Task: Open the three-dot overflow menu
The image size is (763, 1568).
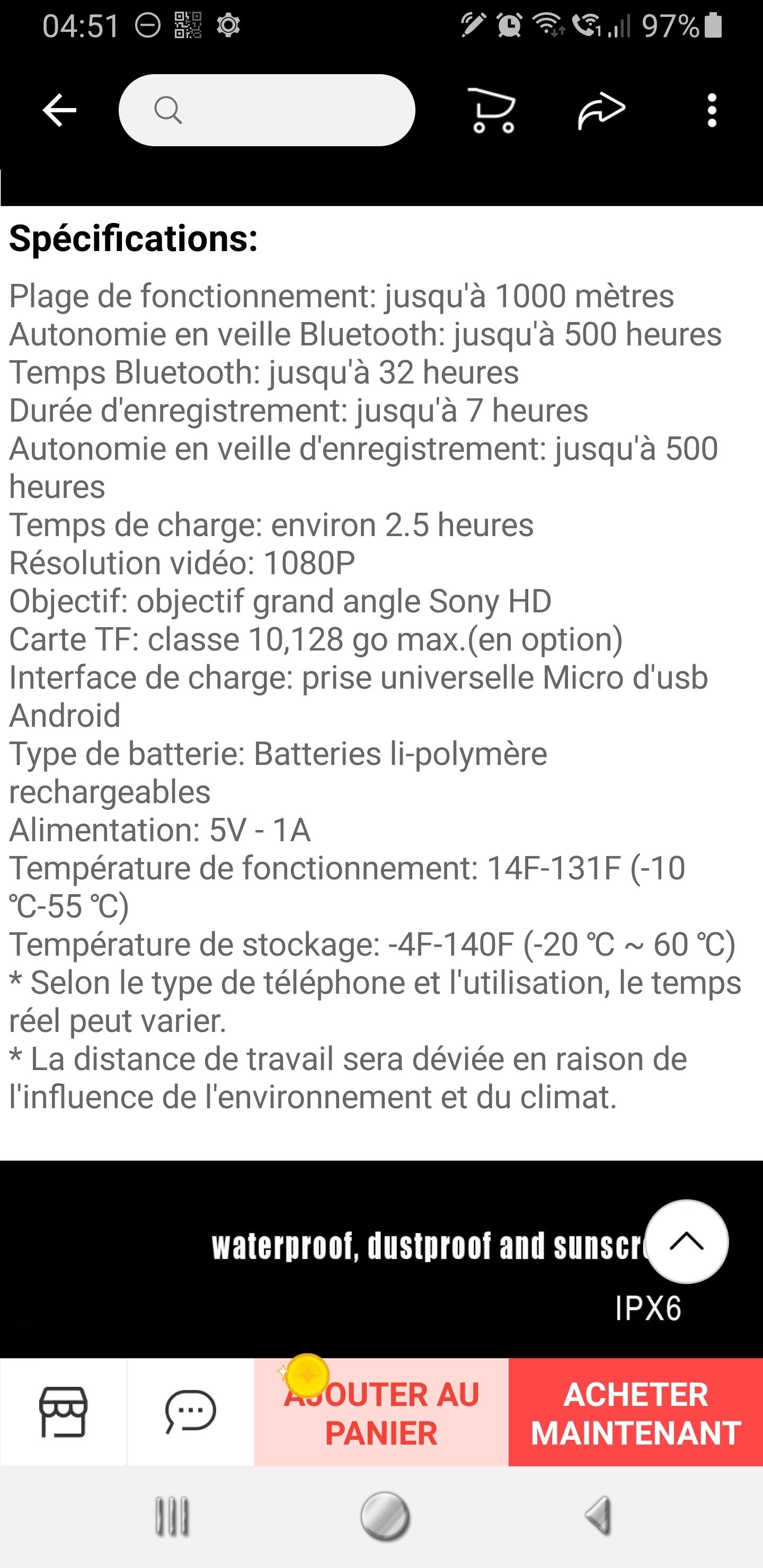Action: pos(712,110)
